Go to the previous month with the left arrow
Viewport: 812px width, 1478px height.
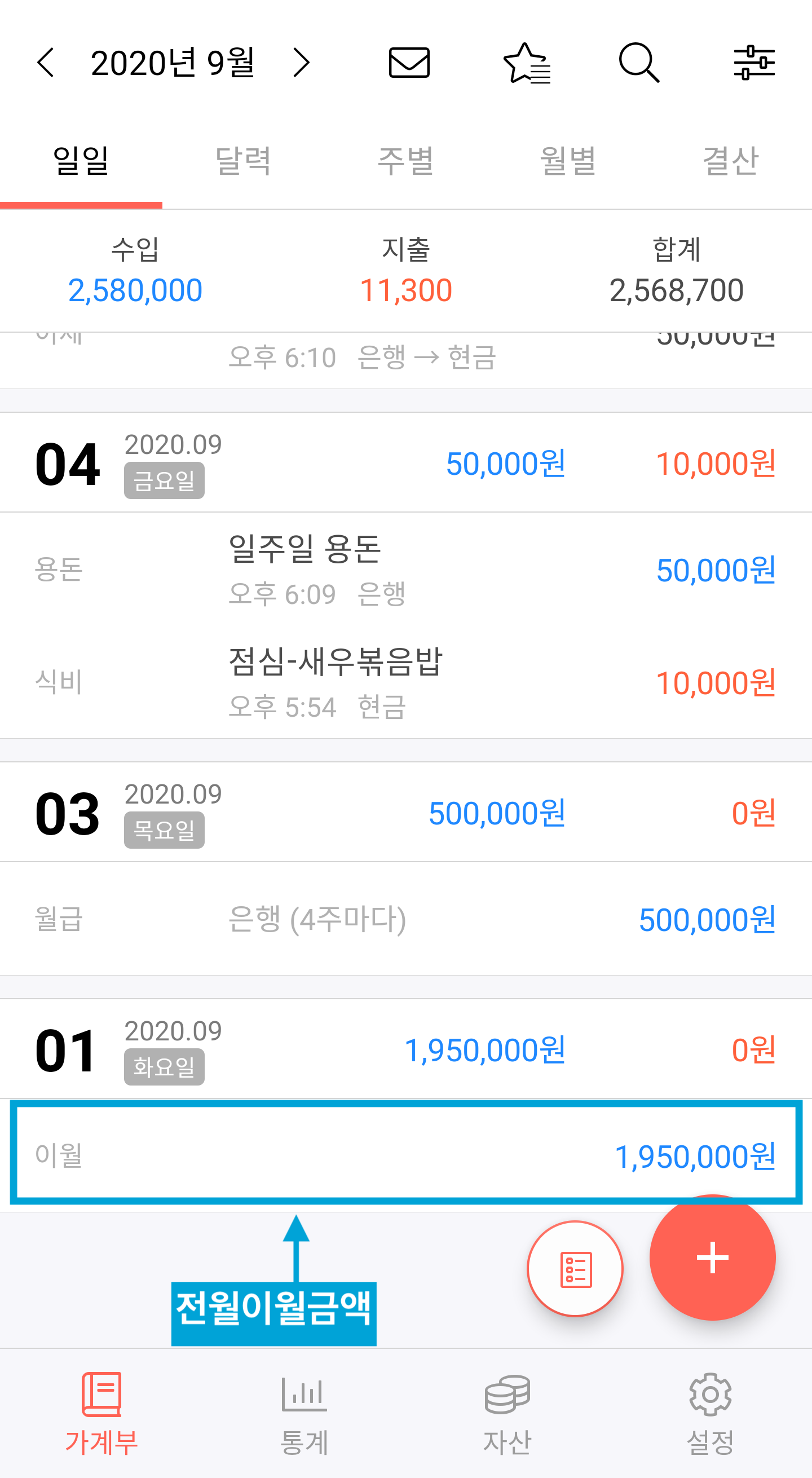click(x=46, y=63)
